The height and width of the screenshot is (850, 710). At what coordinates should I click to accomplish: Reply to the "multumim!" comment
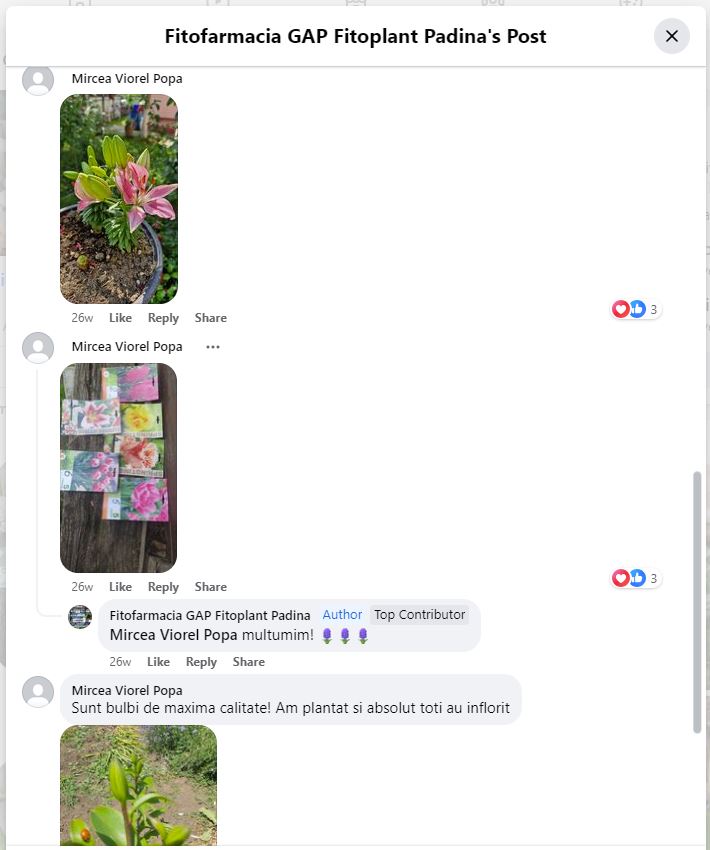[201, 662]
